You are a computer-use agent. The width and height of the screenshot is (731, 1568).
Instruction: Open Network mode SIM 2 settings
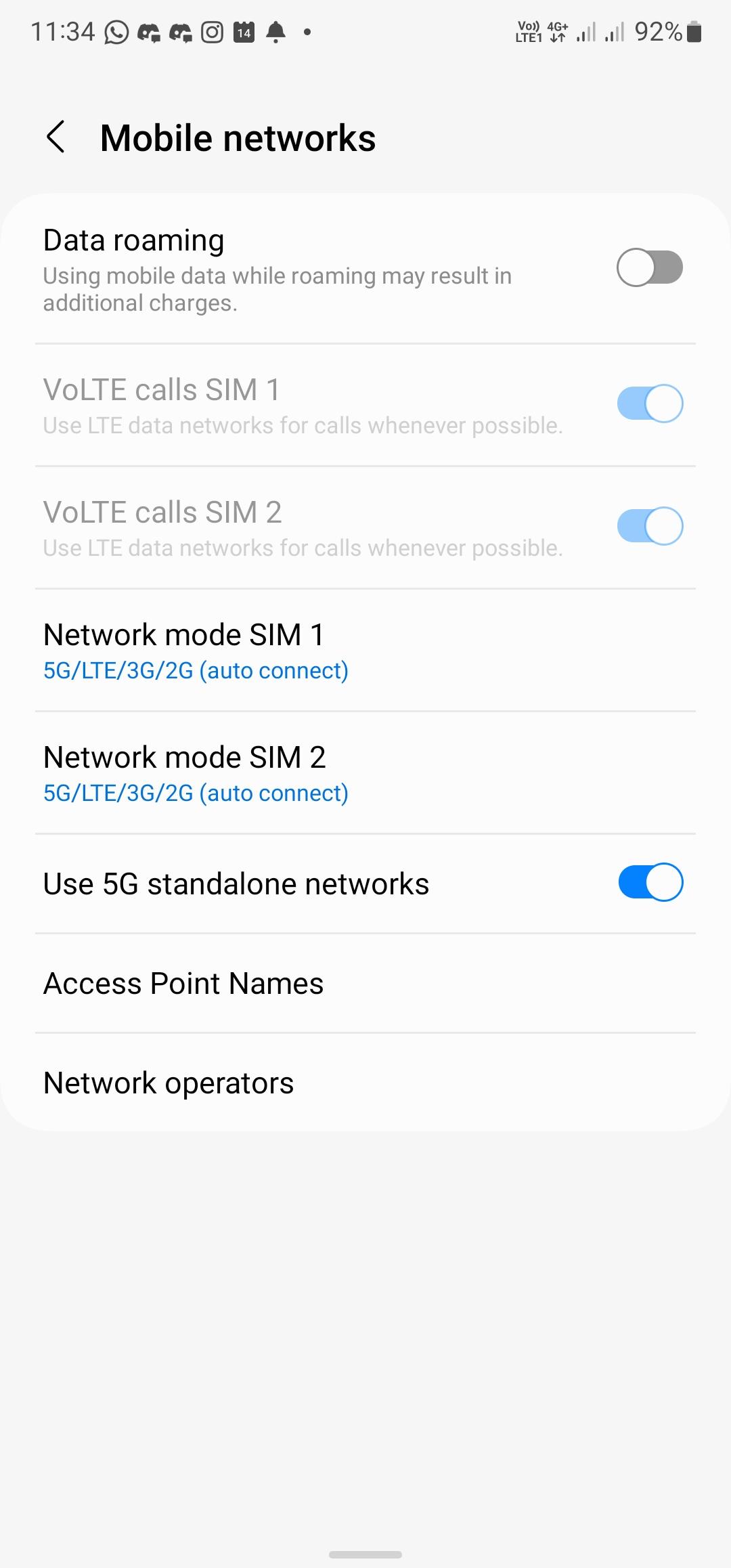click(365, 773)
